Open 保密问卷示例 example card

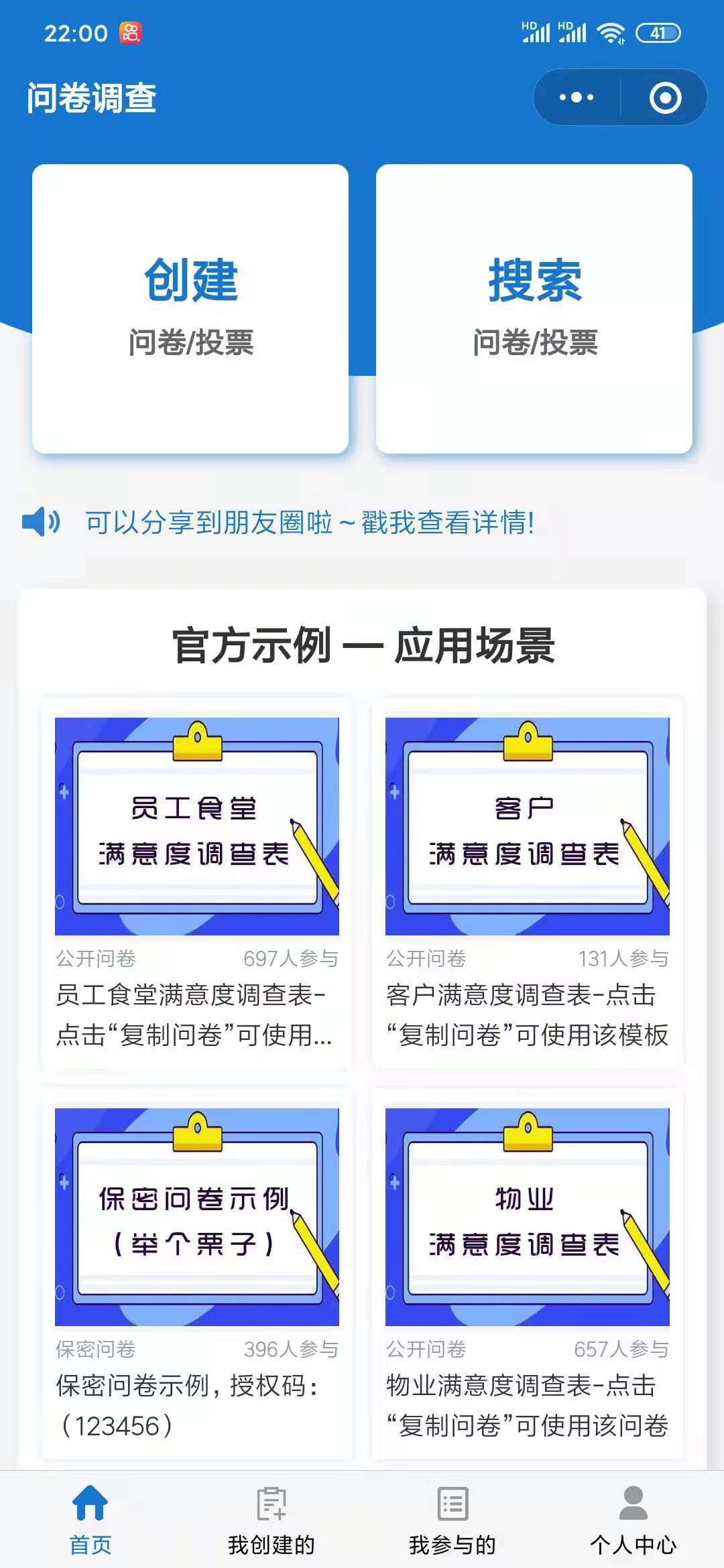coord(196,1273)
